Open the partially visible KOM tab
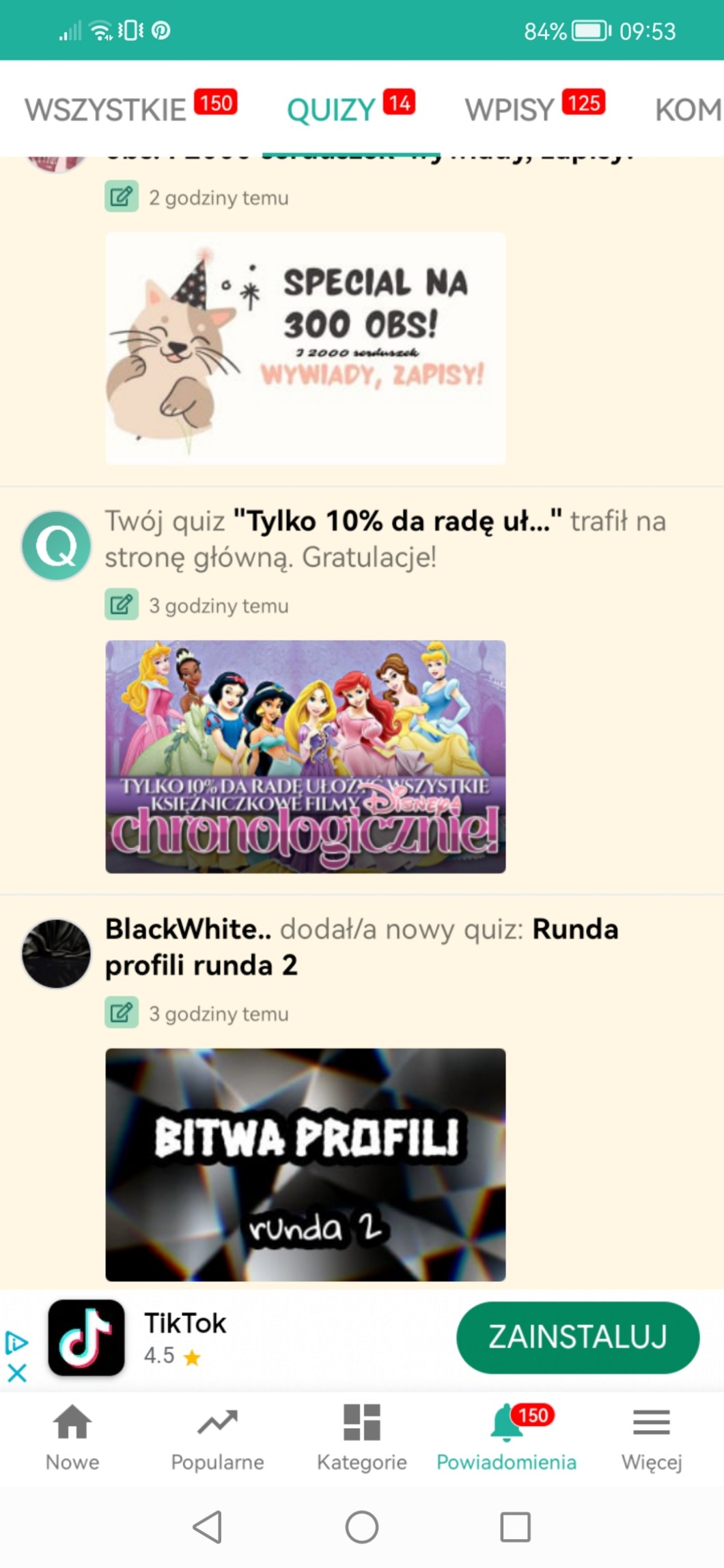This screenshot has width=724, height=1568. 686,109
